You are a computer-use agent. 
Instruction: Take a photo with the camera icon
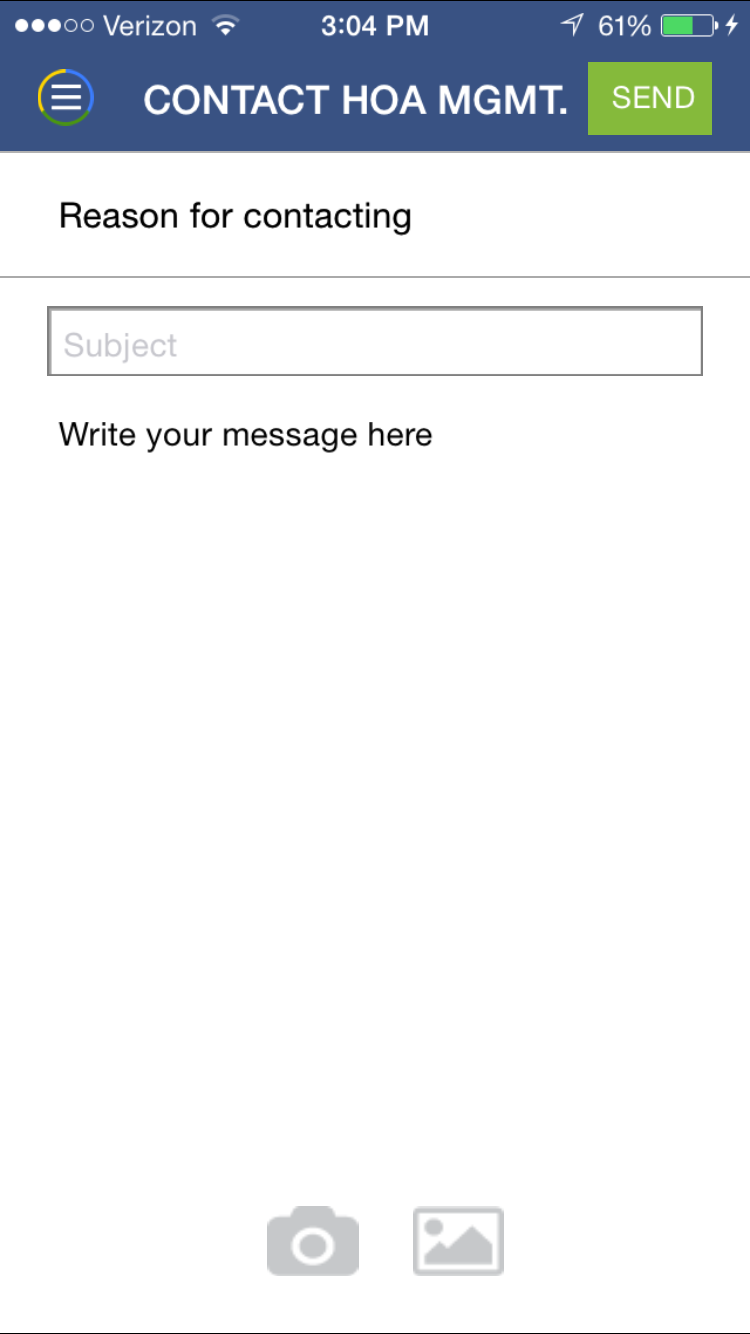(x=313, y=1241)
